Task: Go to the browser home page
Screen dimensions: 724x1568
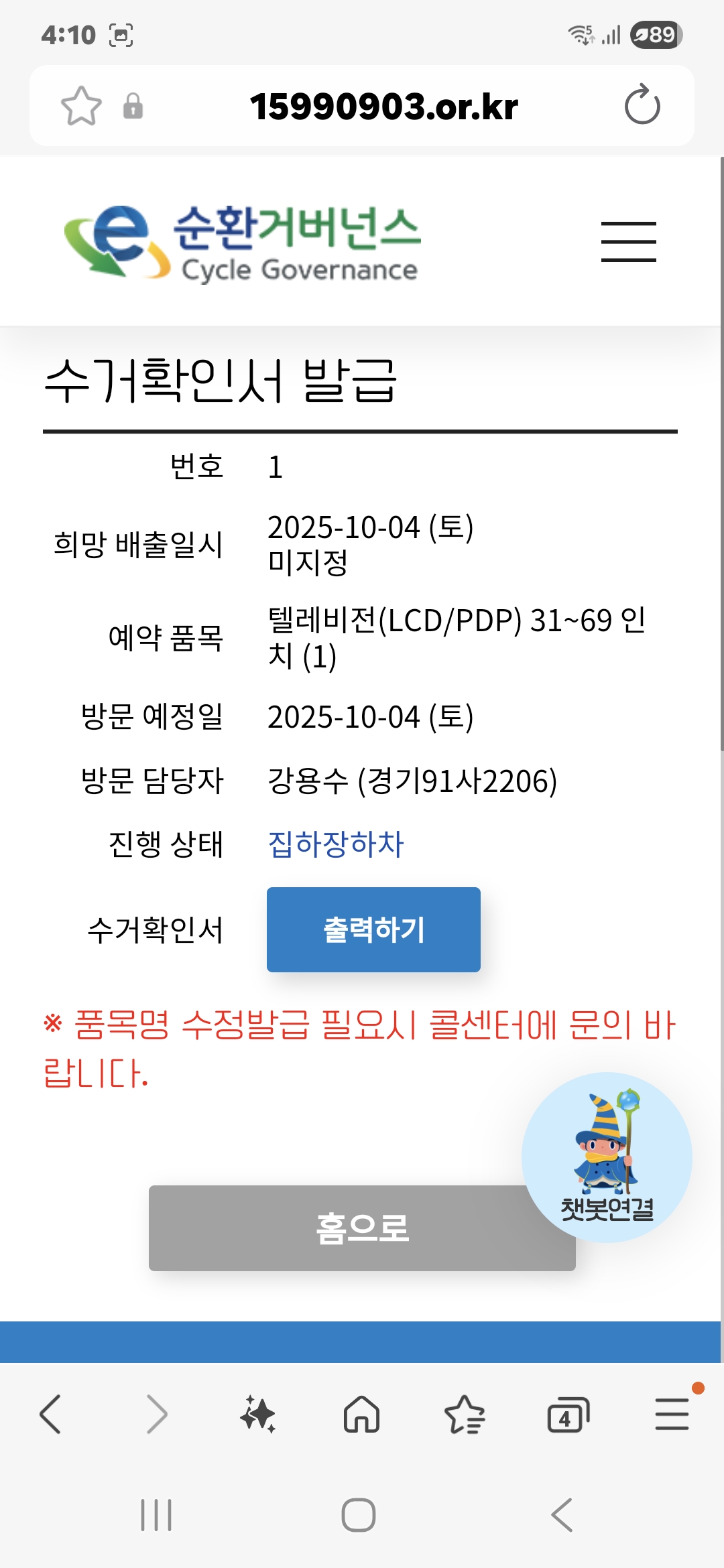Action: [362, 1414]
